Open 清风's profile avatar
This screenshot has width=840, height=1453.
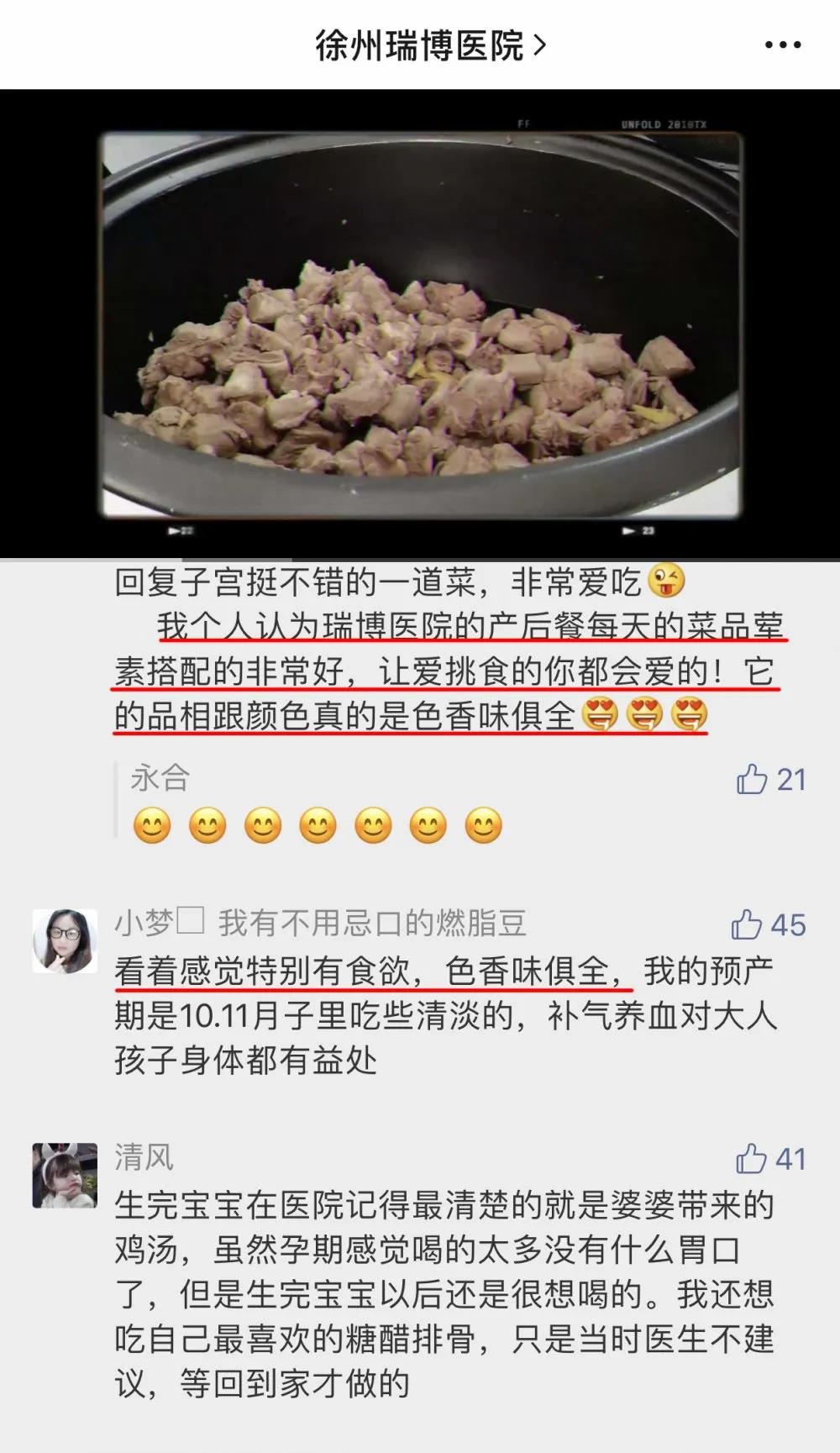[65, 1175]
